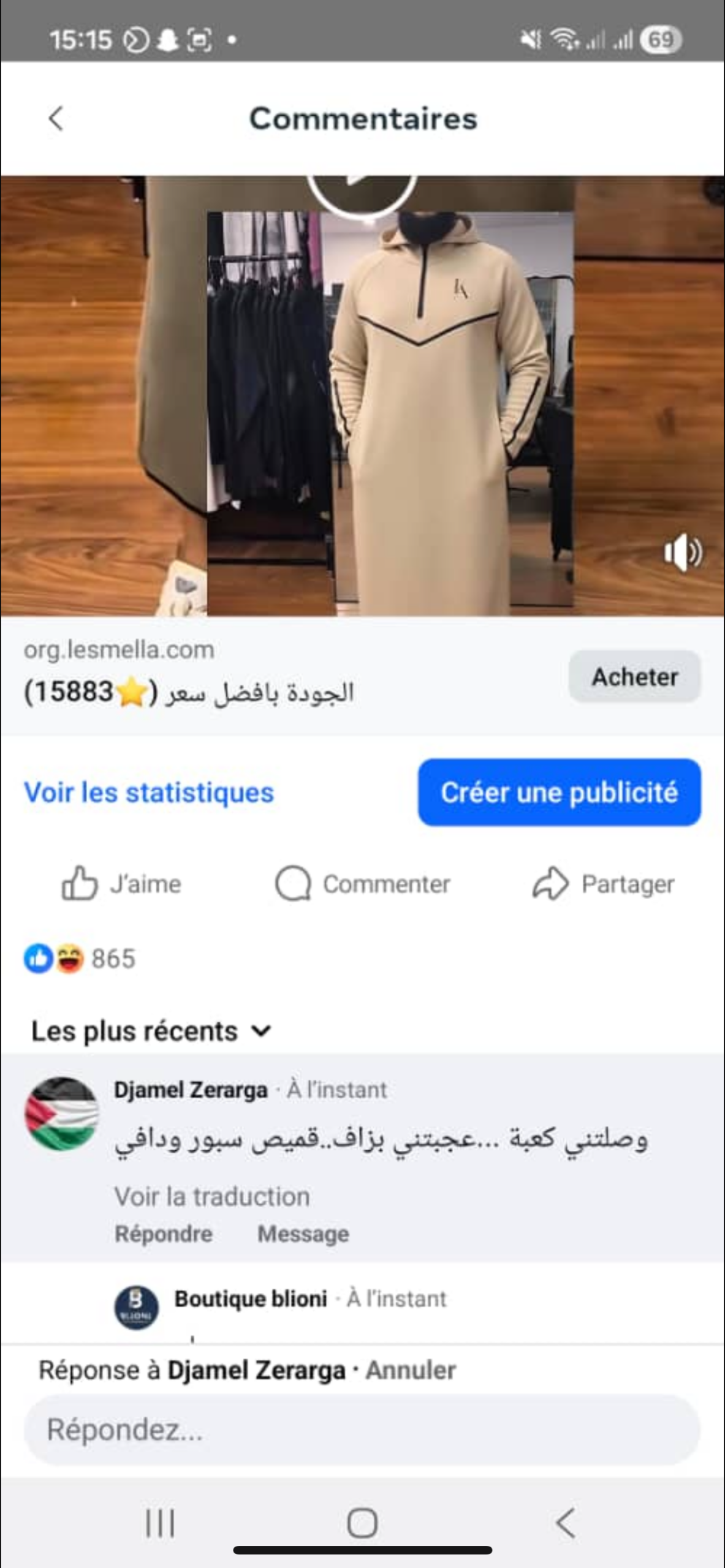Focus the Répondez reply field
Screen dimensions: 725x1568
coord(362,1430)
